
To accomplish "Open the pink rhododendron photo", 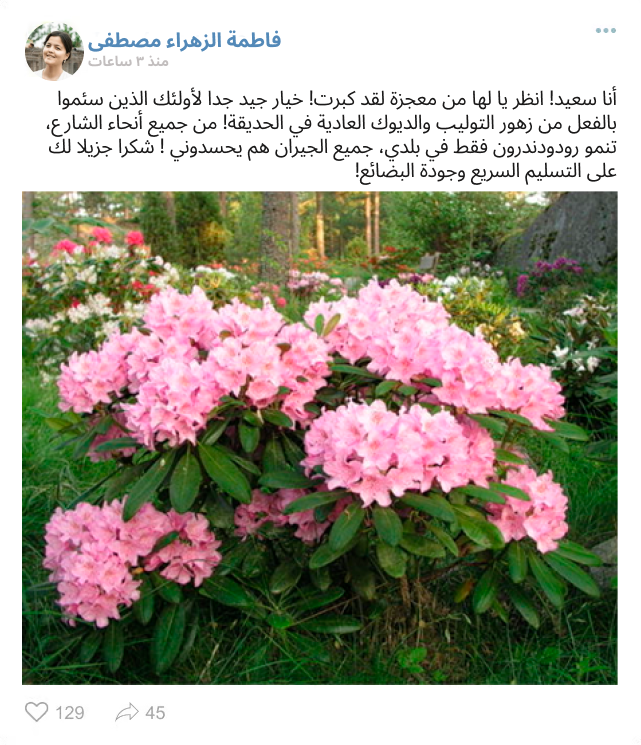I will pos(320,438).
